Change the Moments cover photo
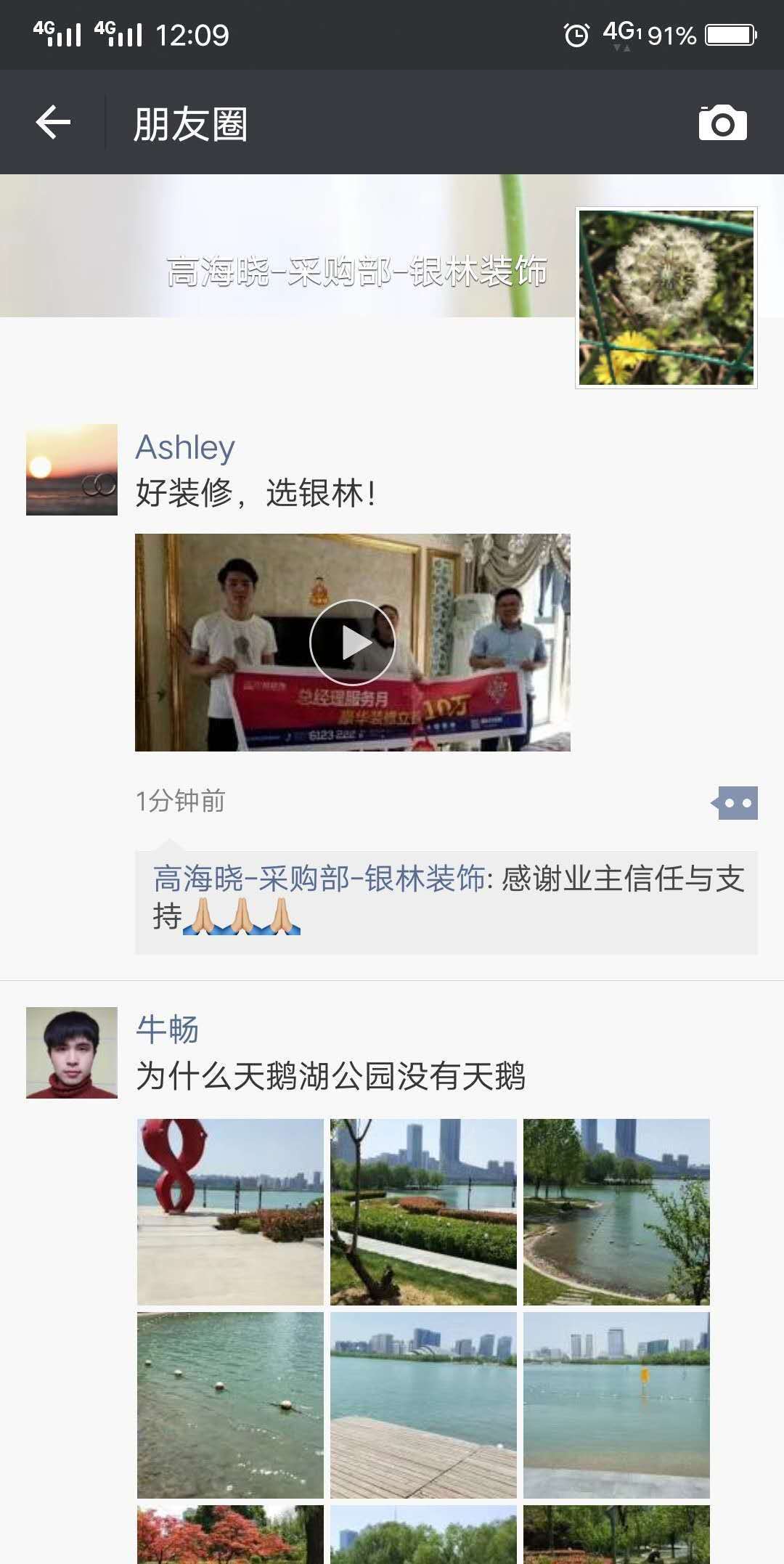This screenshot has height=1564, width=784. (290, 240)
